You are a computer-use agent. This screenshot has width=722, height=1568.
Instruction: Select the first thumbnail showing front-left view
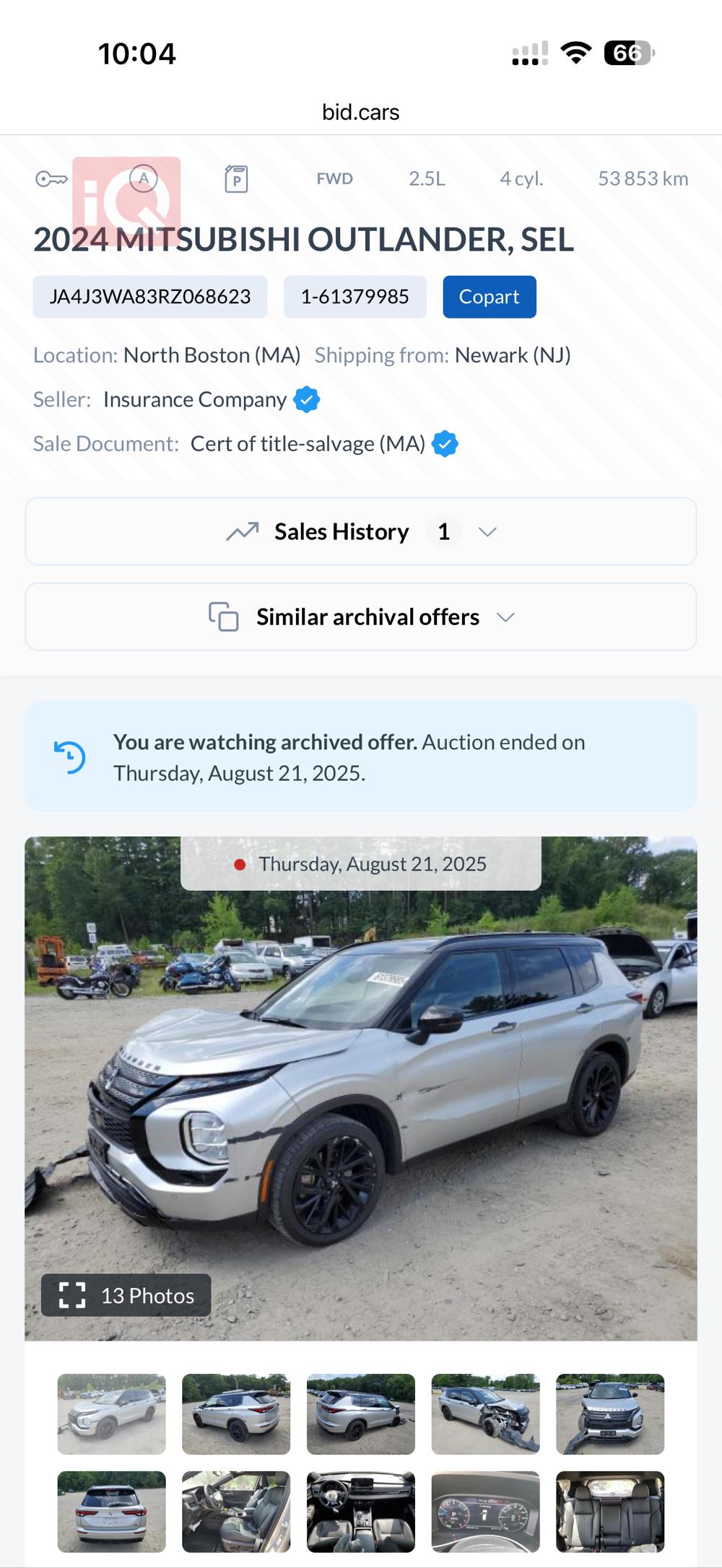click(111, 1414)
